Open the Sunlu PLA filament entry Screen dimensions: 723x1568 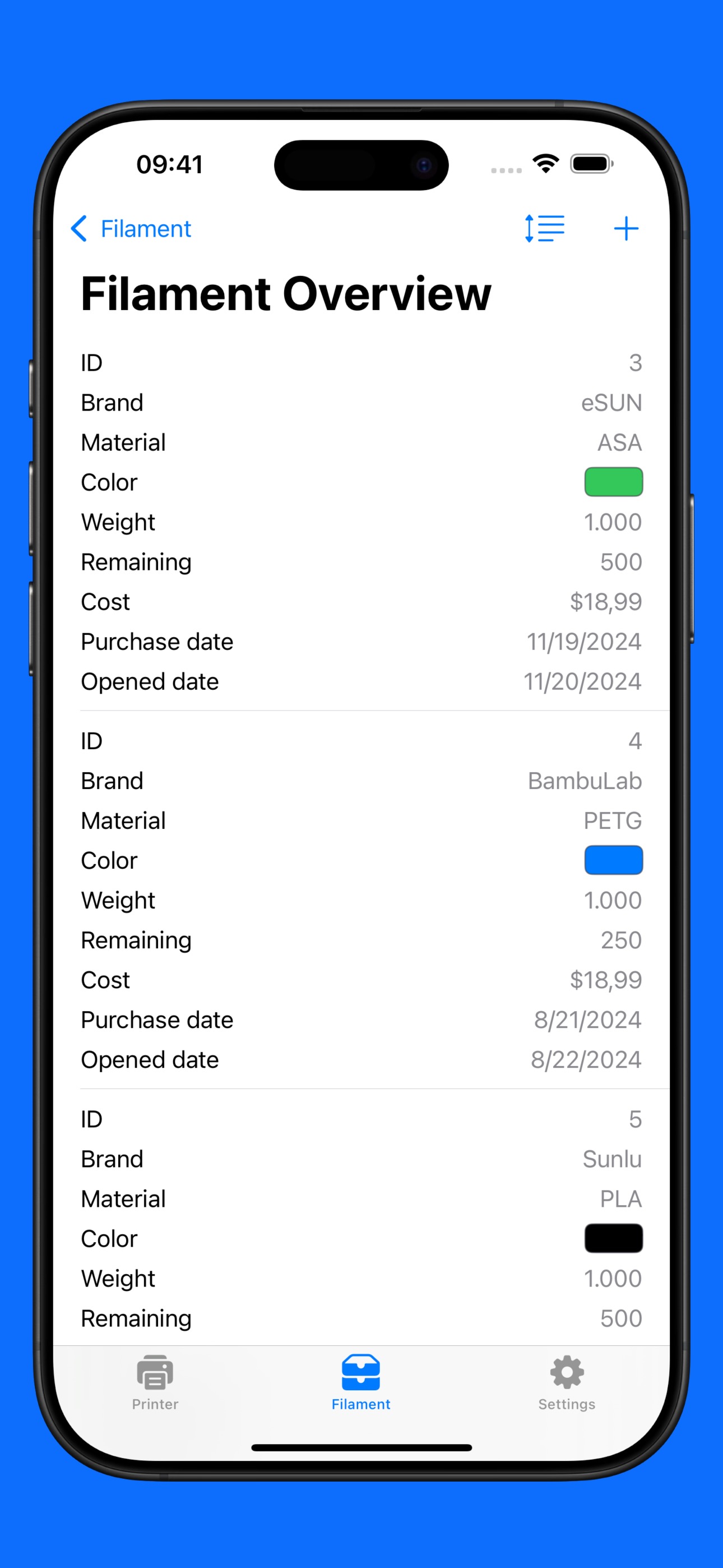coord(361,1219)
